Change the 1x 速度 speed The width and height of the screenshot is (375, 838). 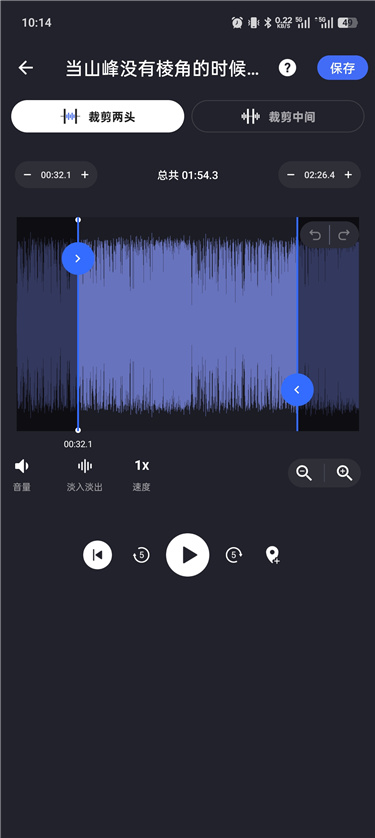tap(142, 475)
